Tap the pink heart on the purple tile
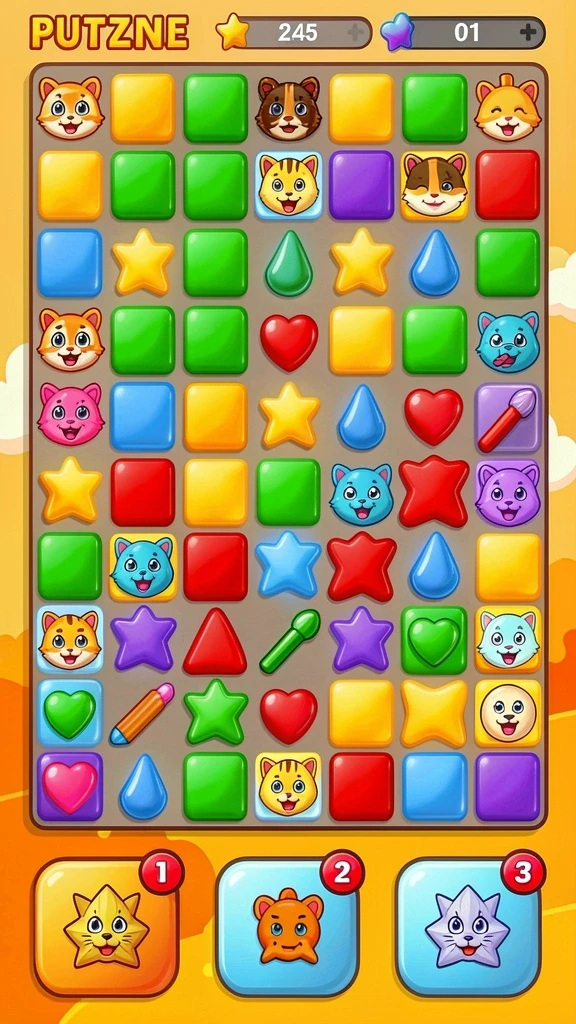Screen dimensions: 576x1024 click(70, 787)
